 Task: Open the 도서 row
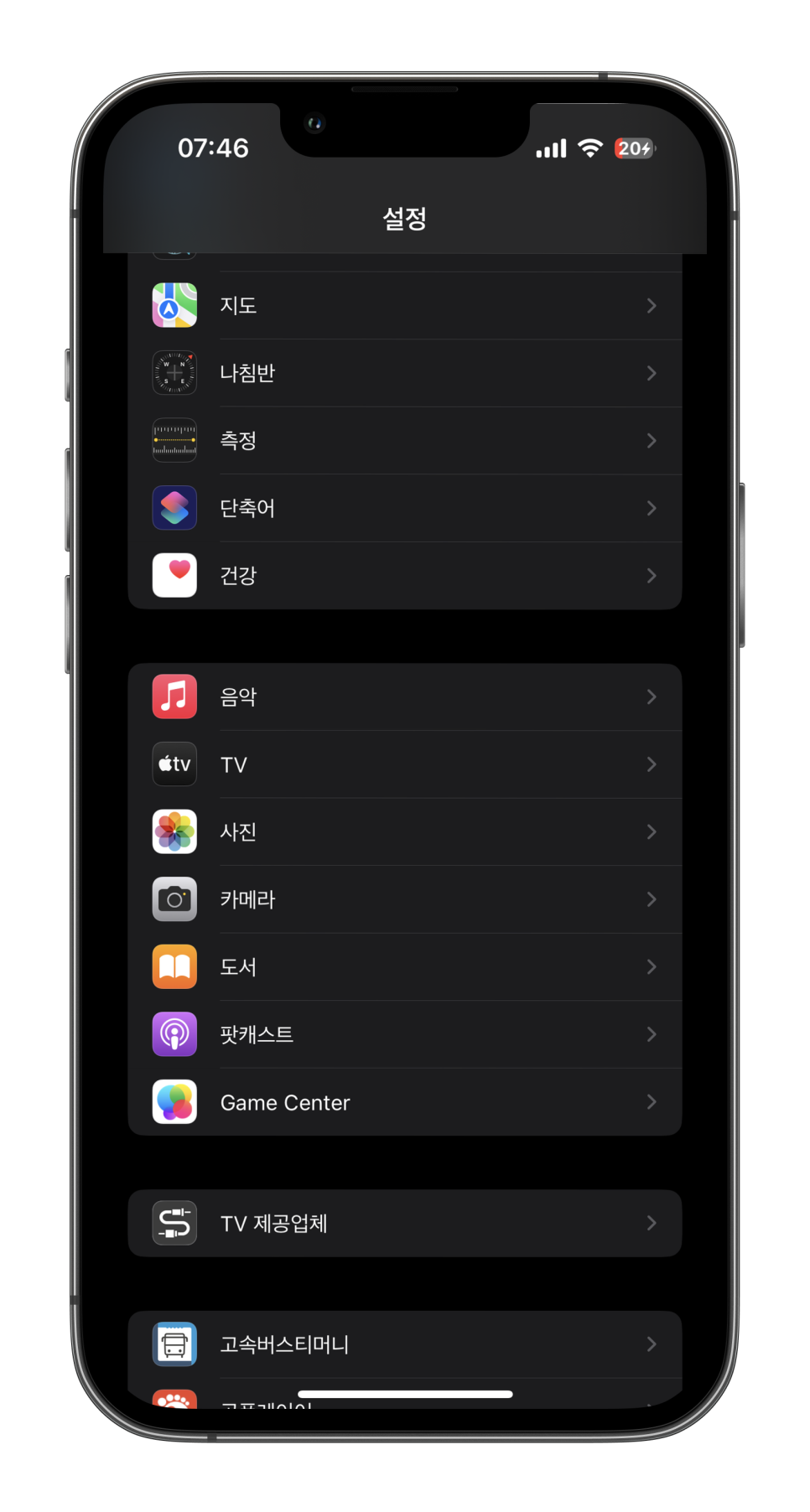tap(405, 967)
